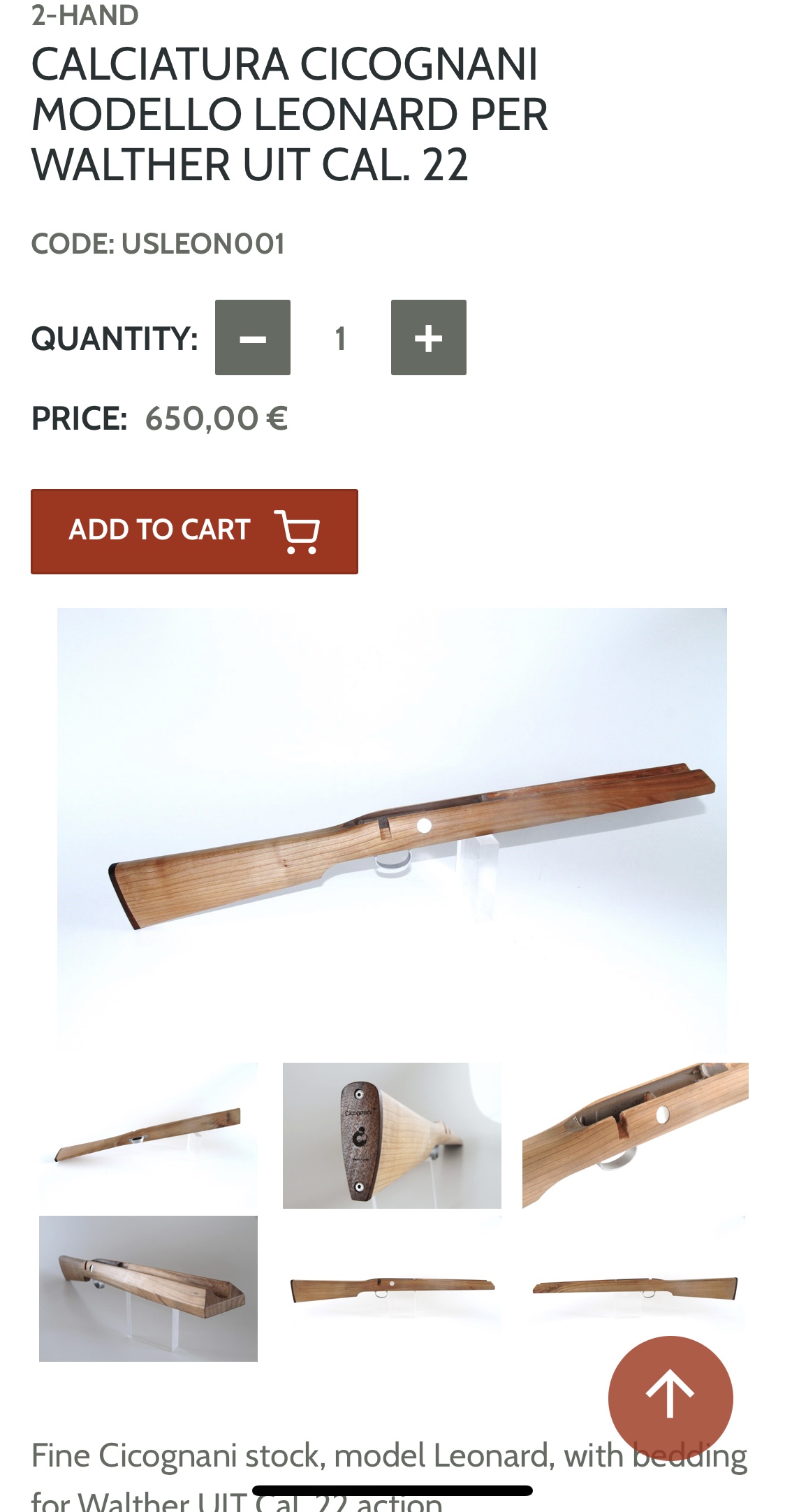
Task: View the close-up thumbnail of the action bedding
Action: coord(635,1135)
